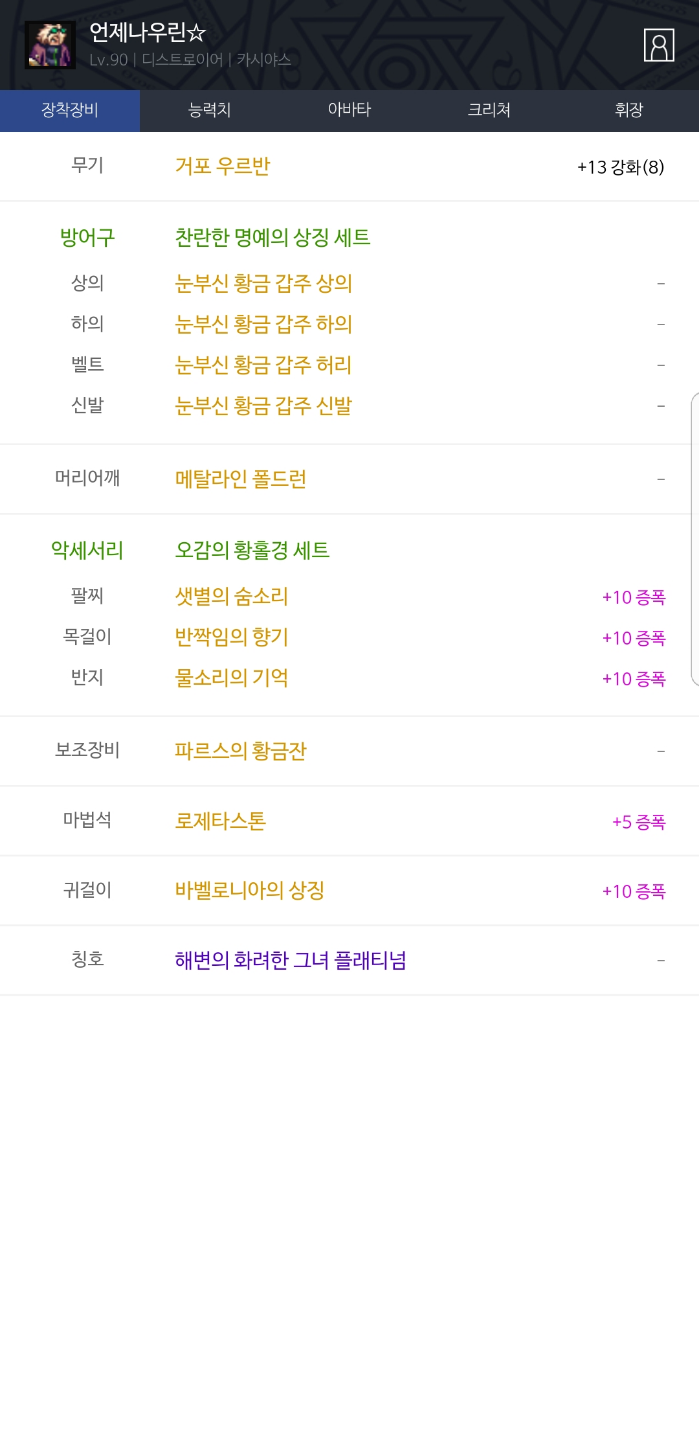Switch to the 능력치 tab
699x1438 pixels.
coord(209,111)
